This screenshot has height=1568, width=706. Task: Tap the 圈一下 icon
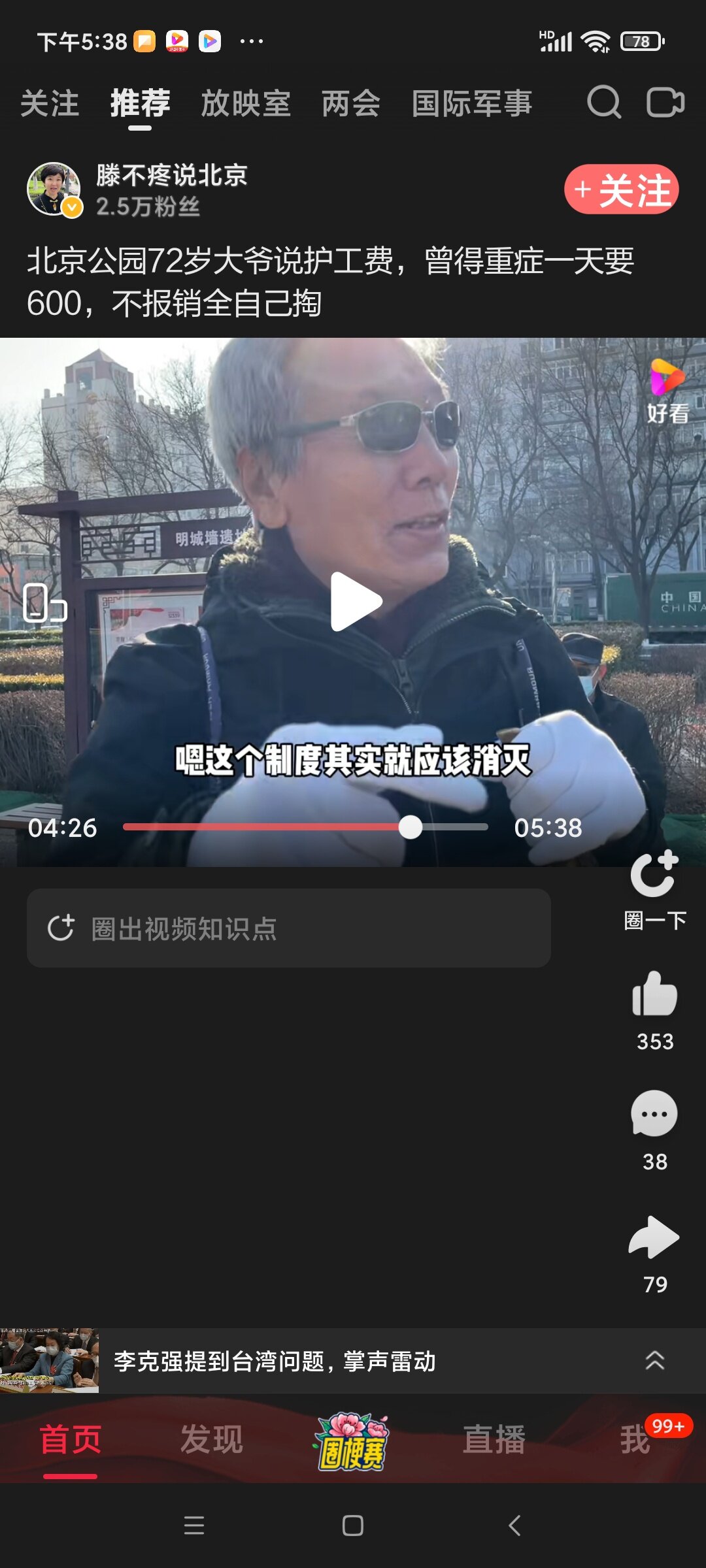[x=654, y=875]
